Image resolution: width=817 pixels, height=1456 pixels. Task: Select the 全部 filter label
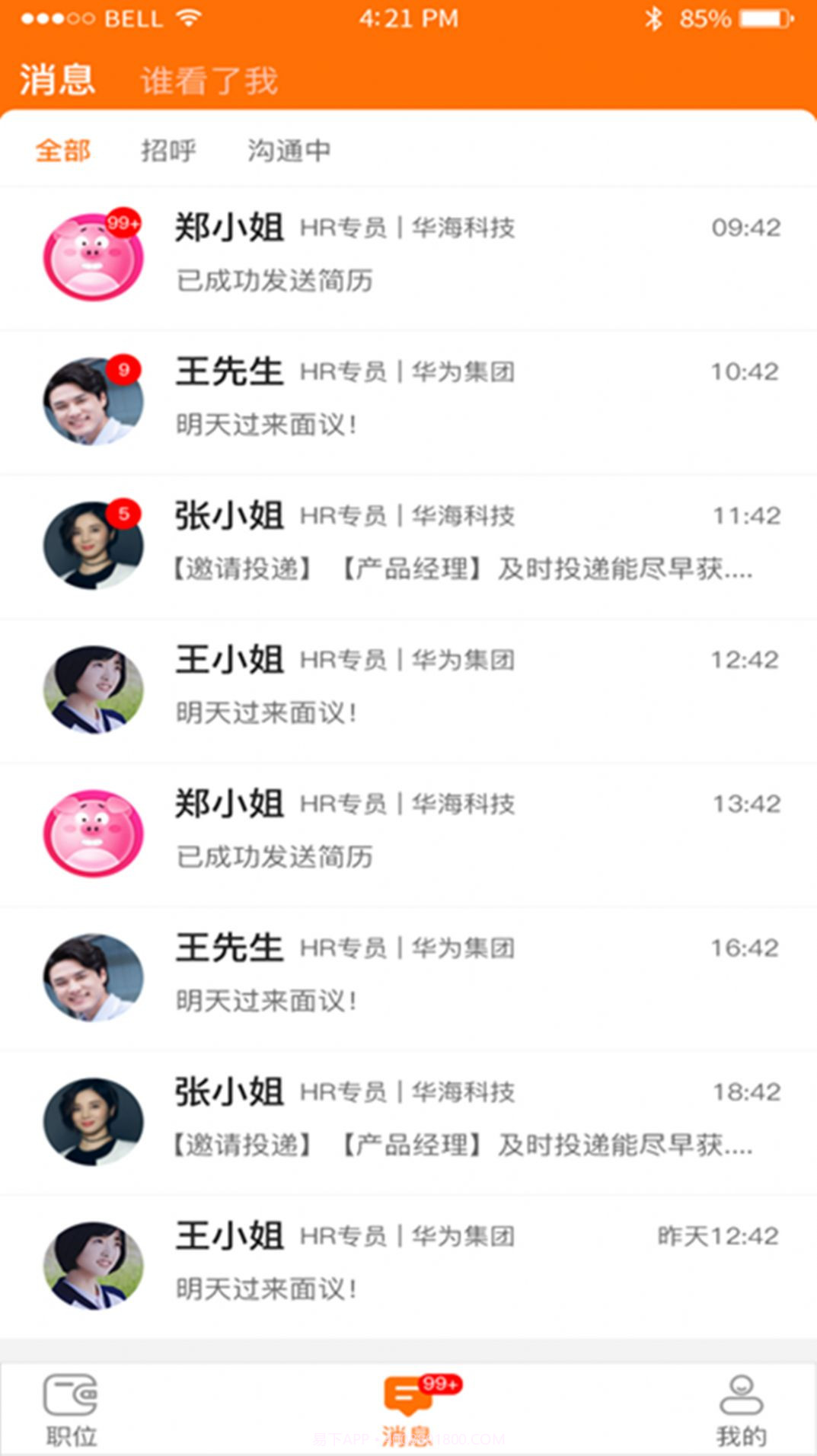click(x=63, y=151)
